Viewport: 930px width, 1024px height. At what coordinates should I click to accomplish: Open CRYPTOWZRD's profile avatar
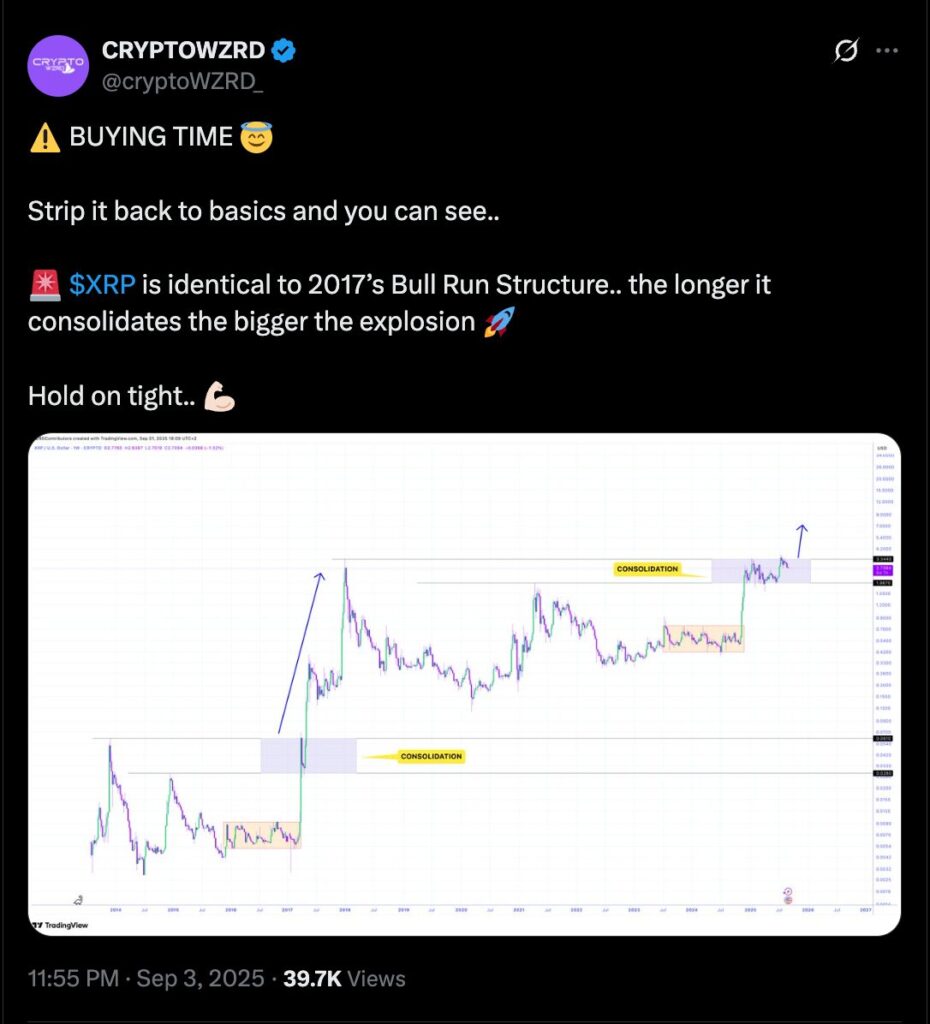[58, 66]
